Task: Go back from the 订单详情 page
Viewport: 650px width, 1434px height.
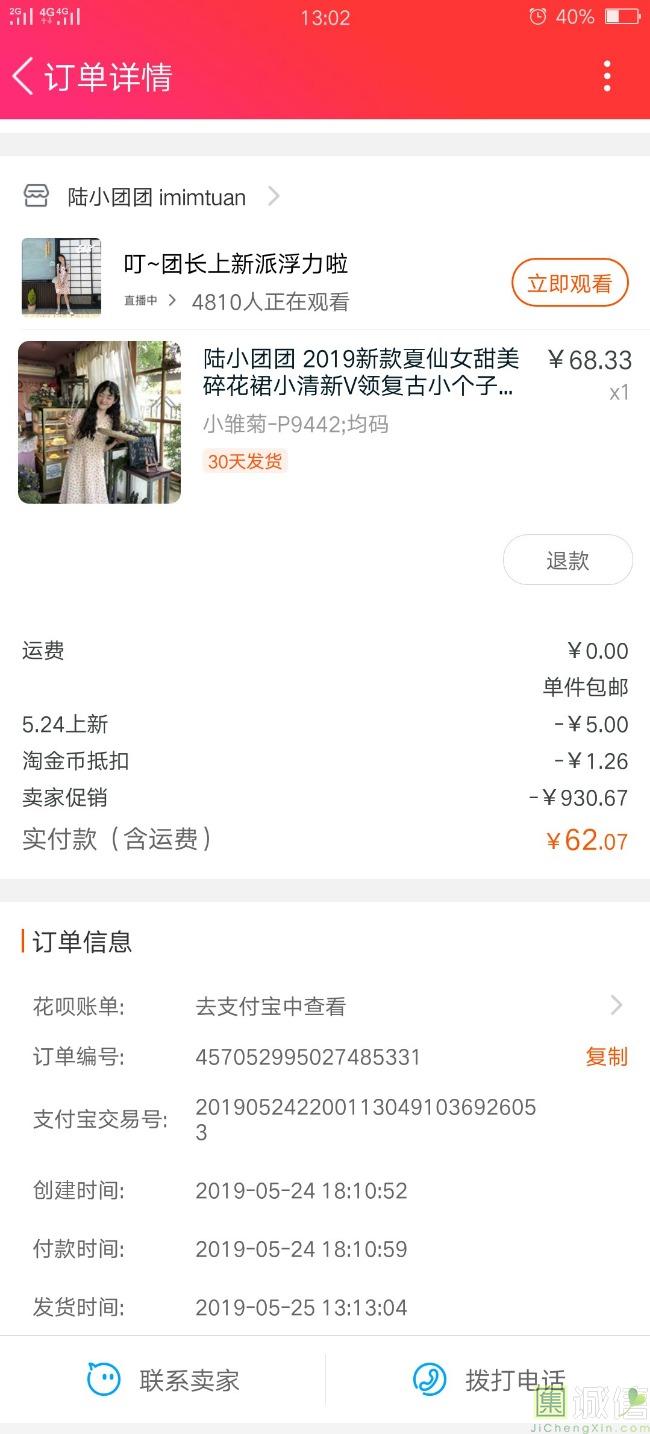Action: pos(24,76)
